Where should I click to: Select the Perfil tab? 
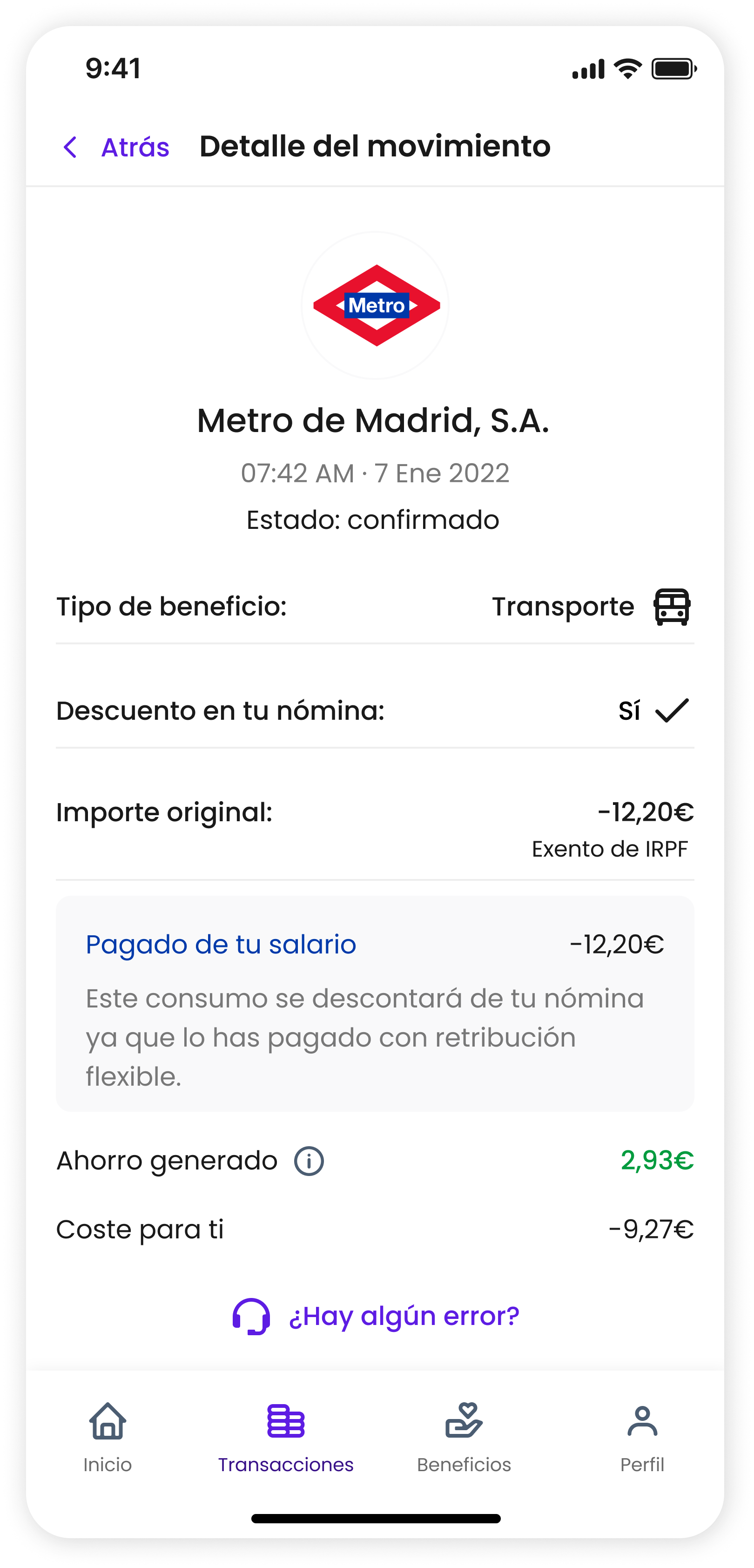point(642,1437)
